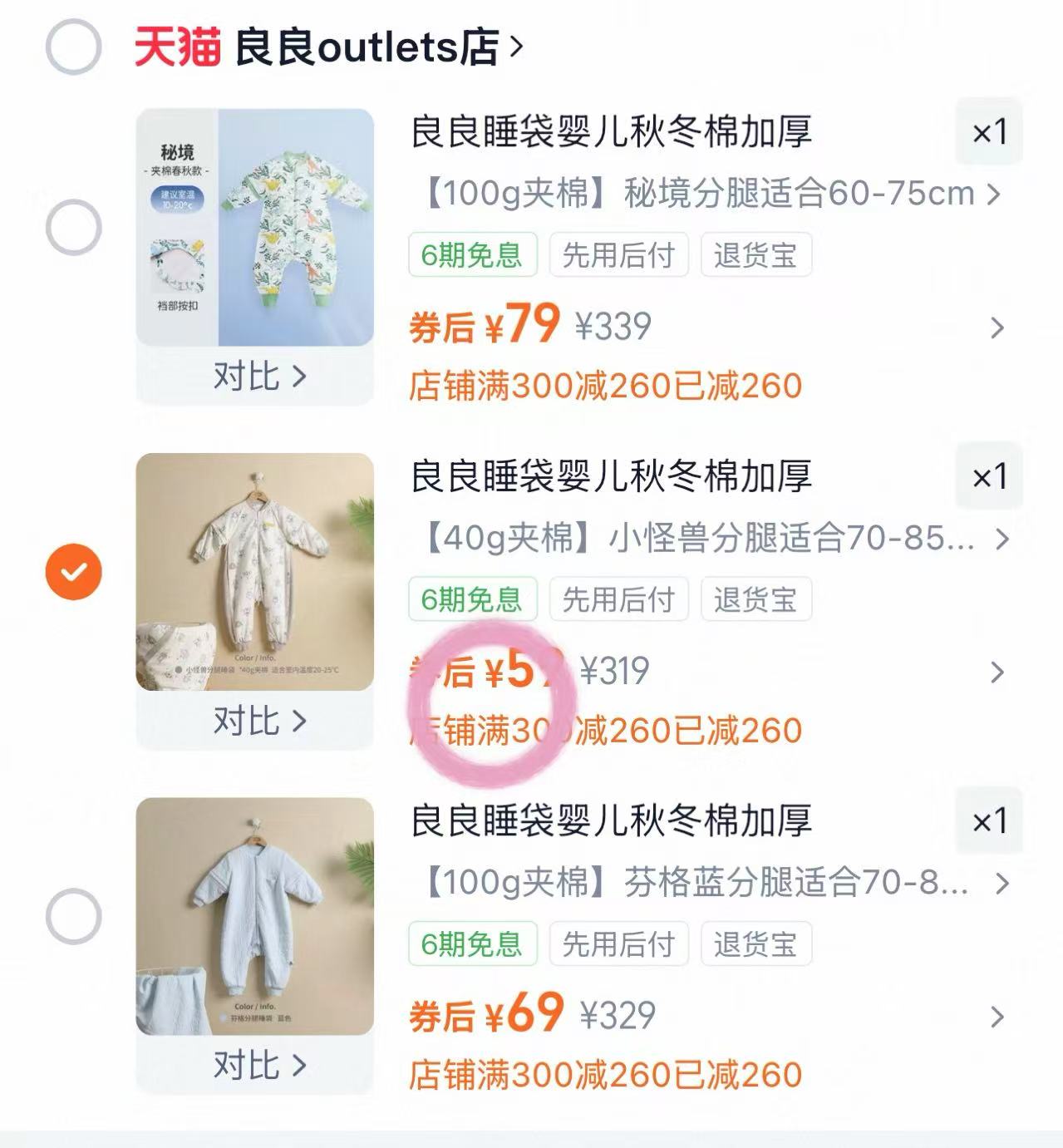Tap the 退货宝 tag on the 芬格蓝 item

click(756, 944)
